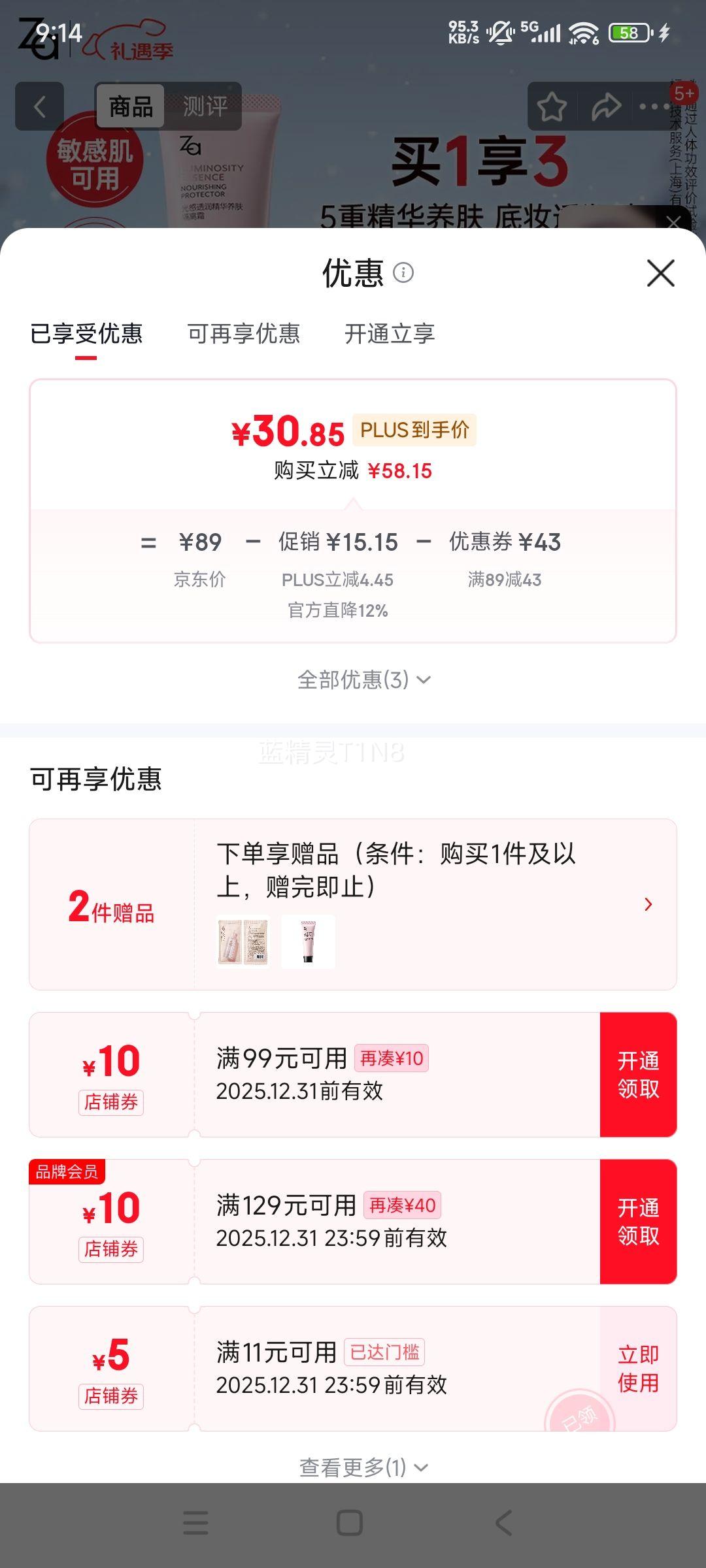This screenshot has height=1568, width=706.
Task: Close the 优惠 coupon panel
Action: coord(662,274)
